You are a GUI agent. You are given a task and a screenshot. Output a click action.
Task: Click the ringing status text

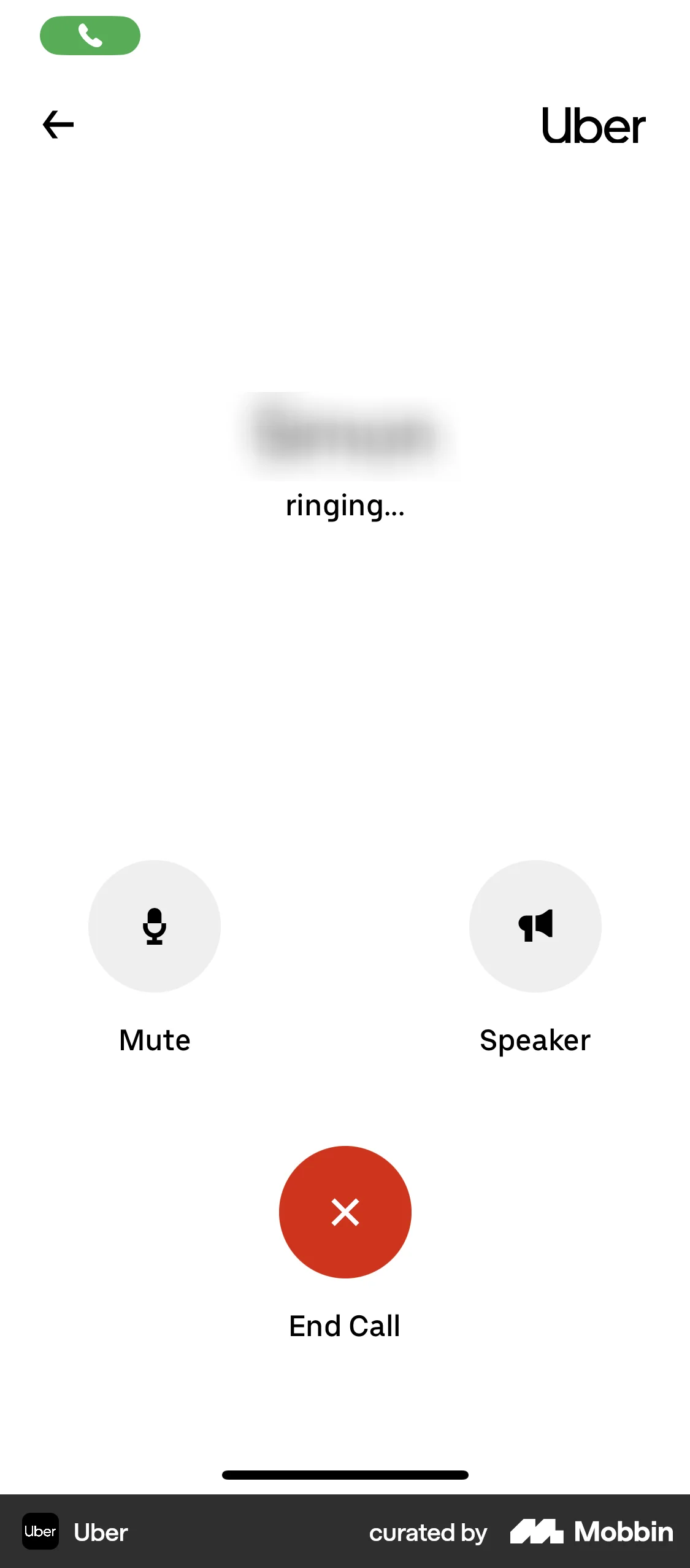(345, 507)
